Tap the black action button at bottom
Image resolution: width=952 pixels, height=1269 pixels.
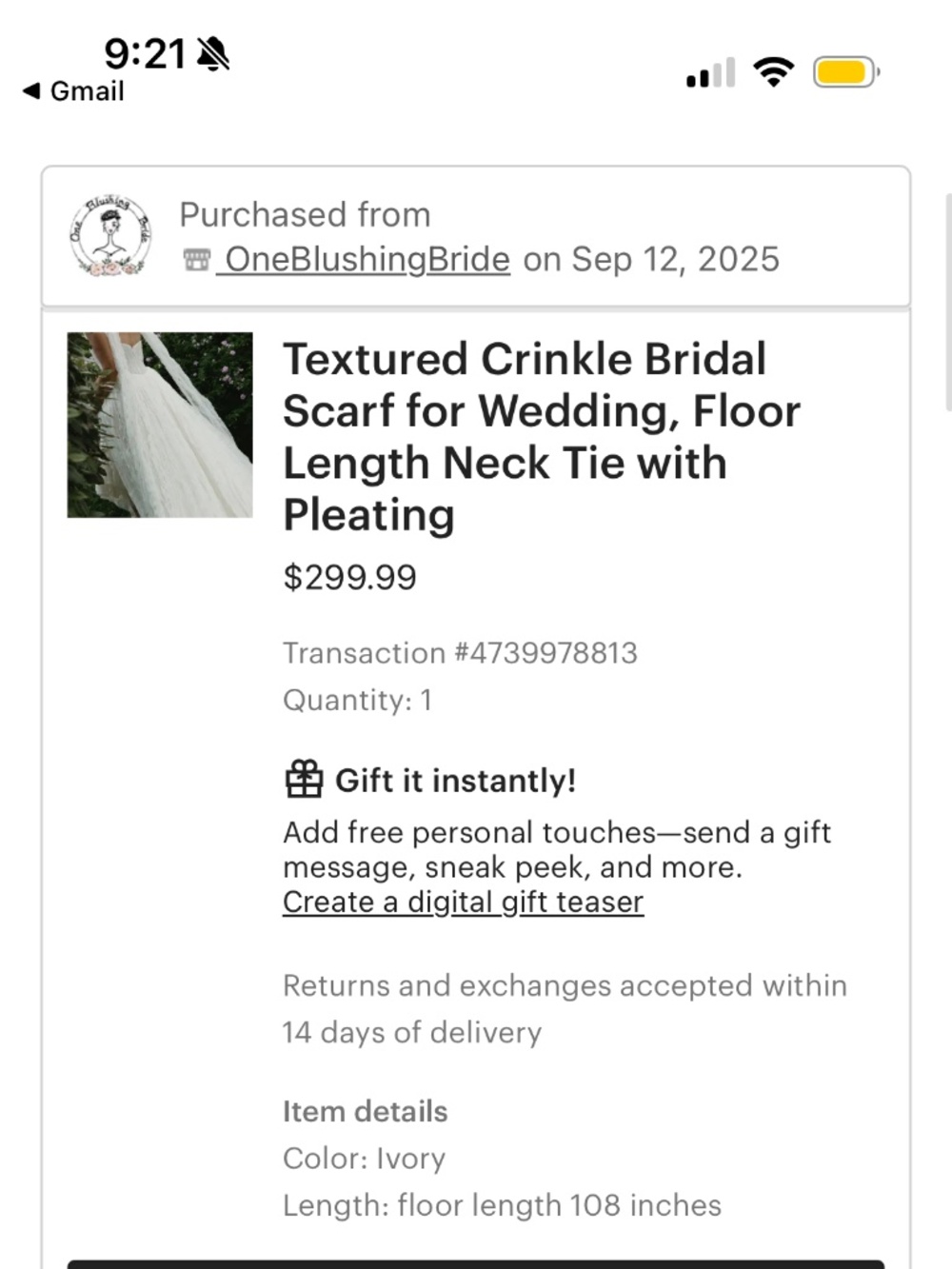[476, 1263]
